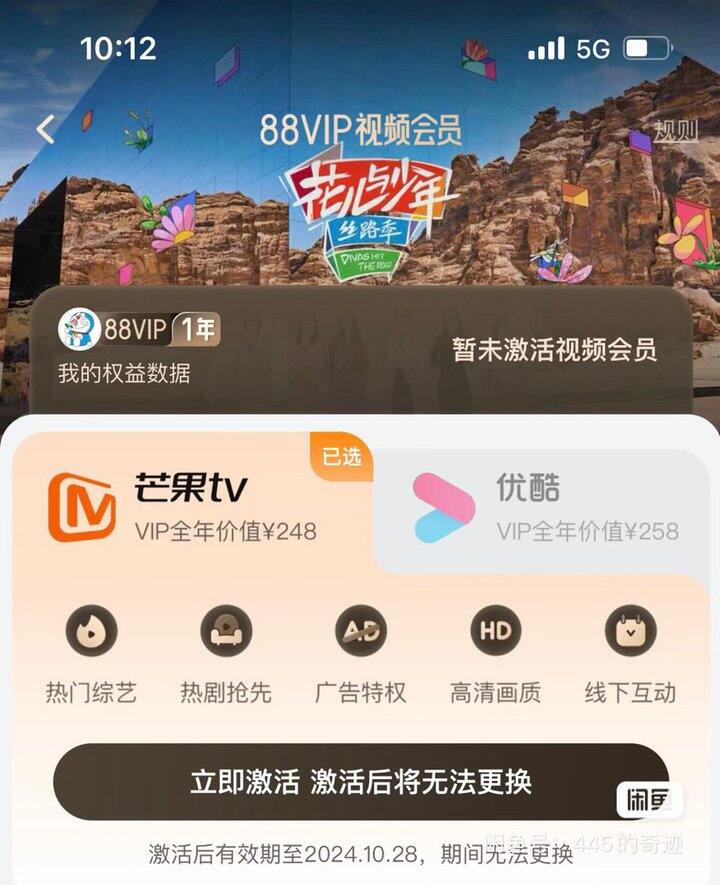This screenshot has height=885, width=720.
Task: Tap the 立即激活 activation button
Action: pos(360,781)
